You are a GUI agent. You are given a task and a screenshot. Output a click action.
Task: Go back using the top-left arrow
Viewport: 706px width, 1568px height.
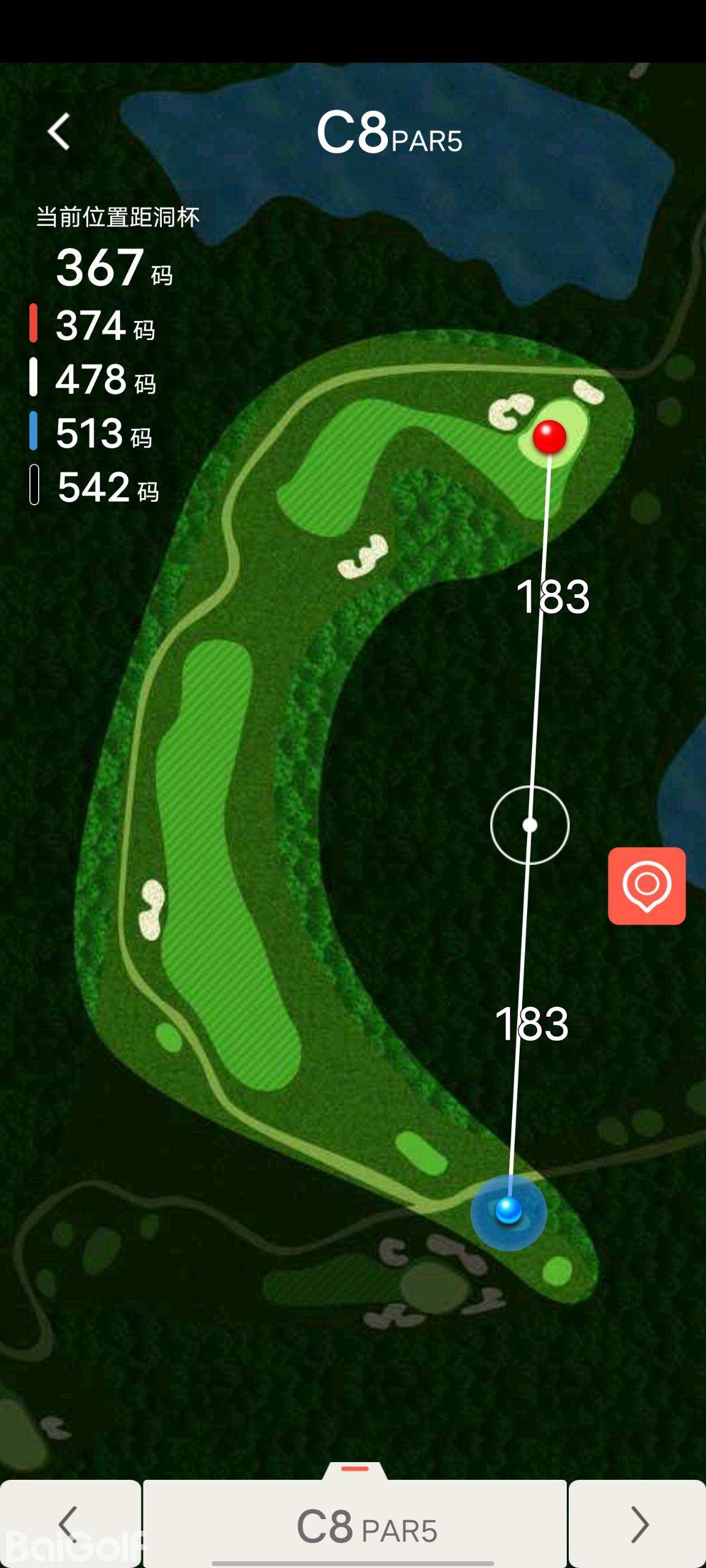pos(59,132)
